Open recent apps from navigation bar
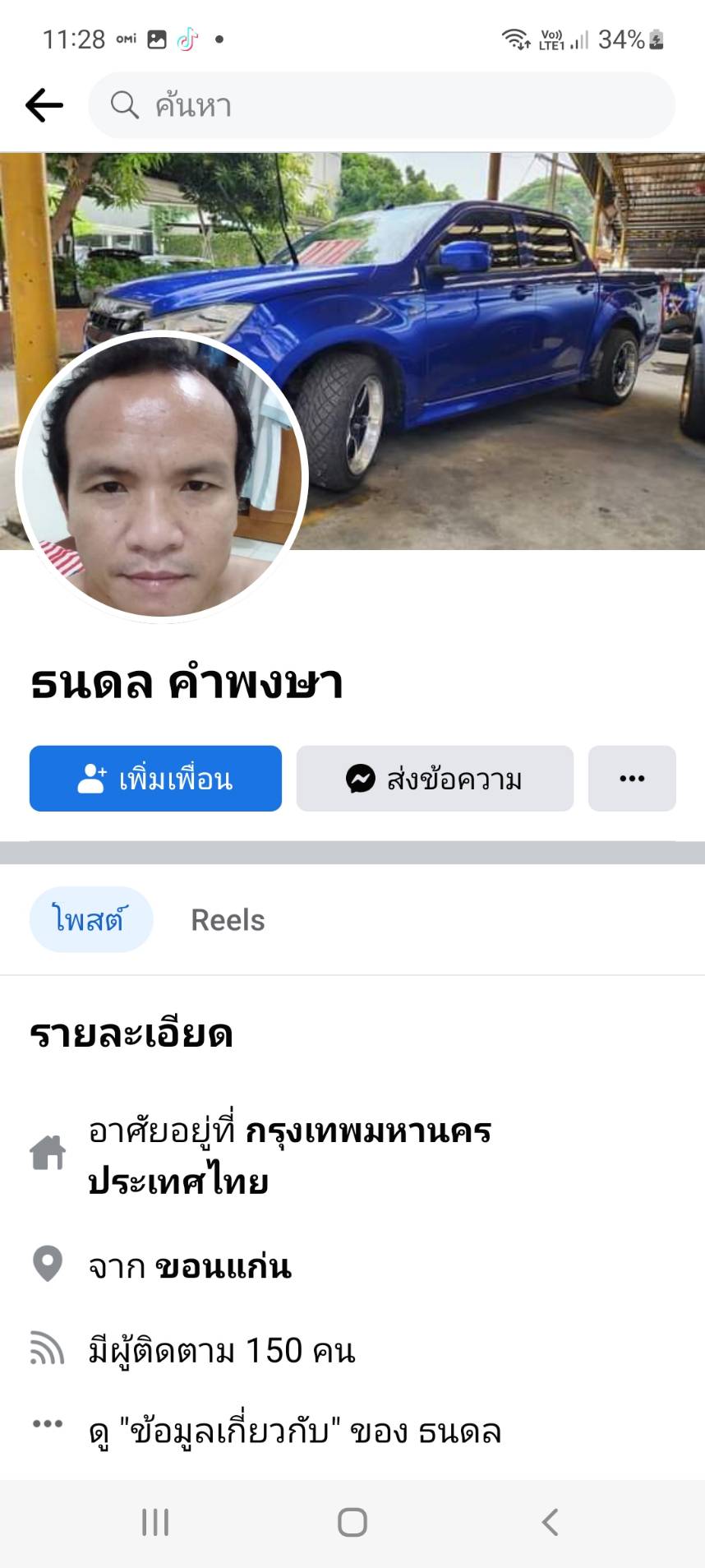 (x=154, y=1522)
